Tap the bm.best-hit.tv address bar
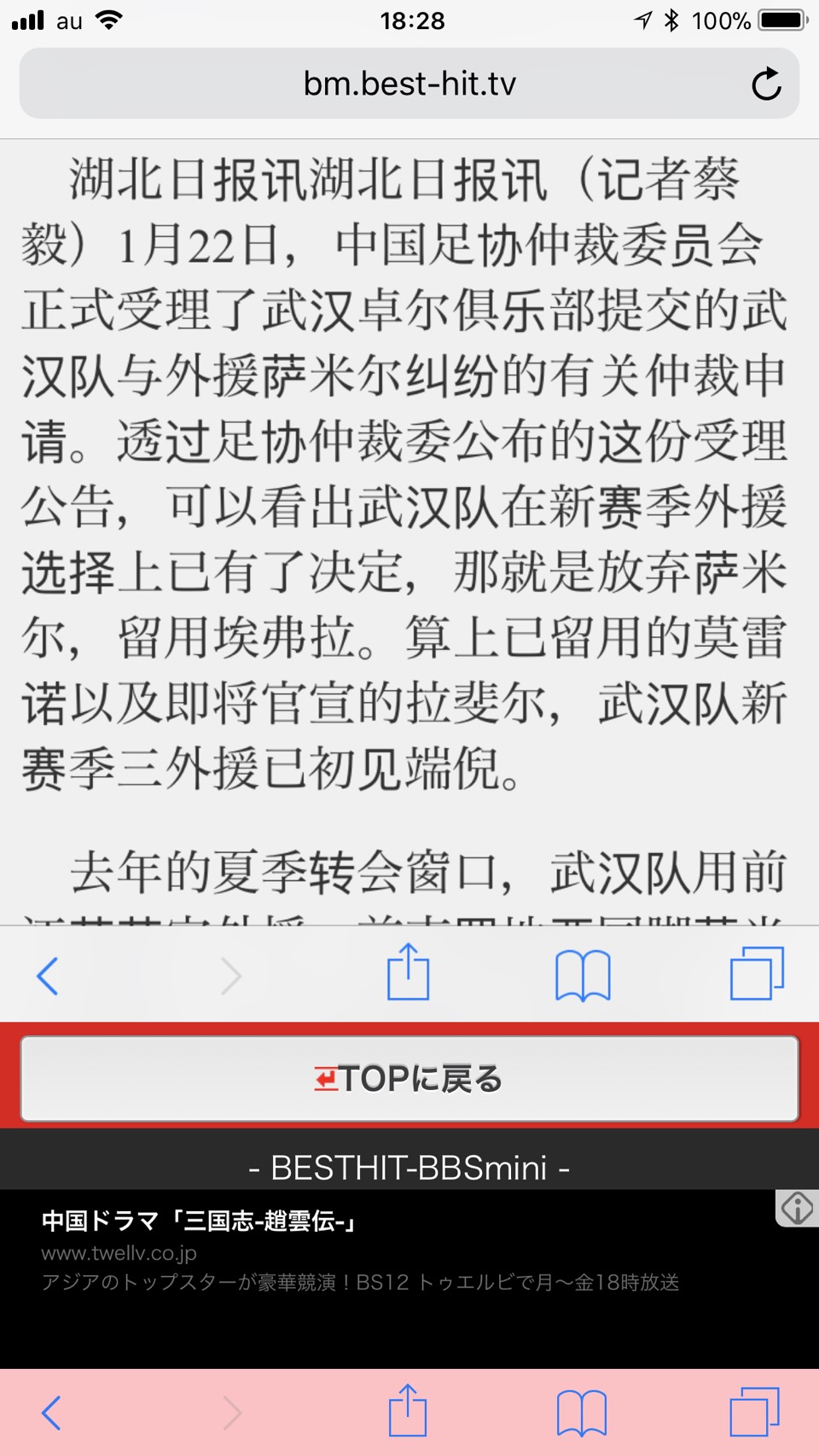This screenshot has width=819, height=1456. click(409, 84)
